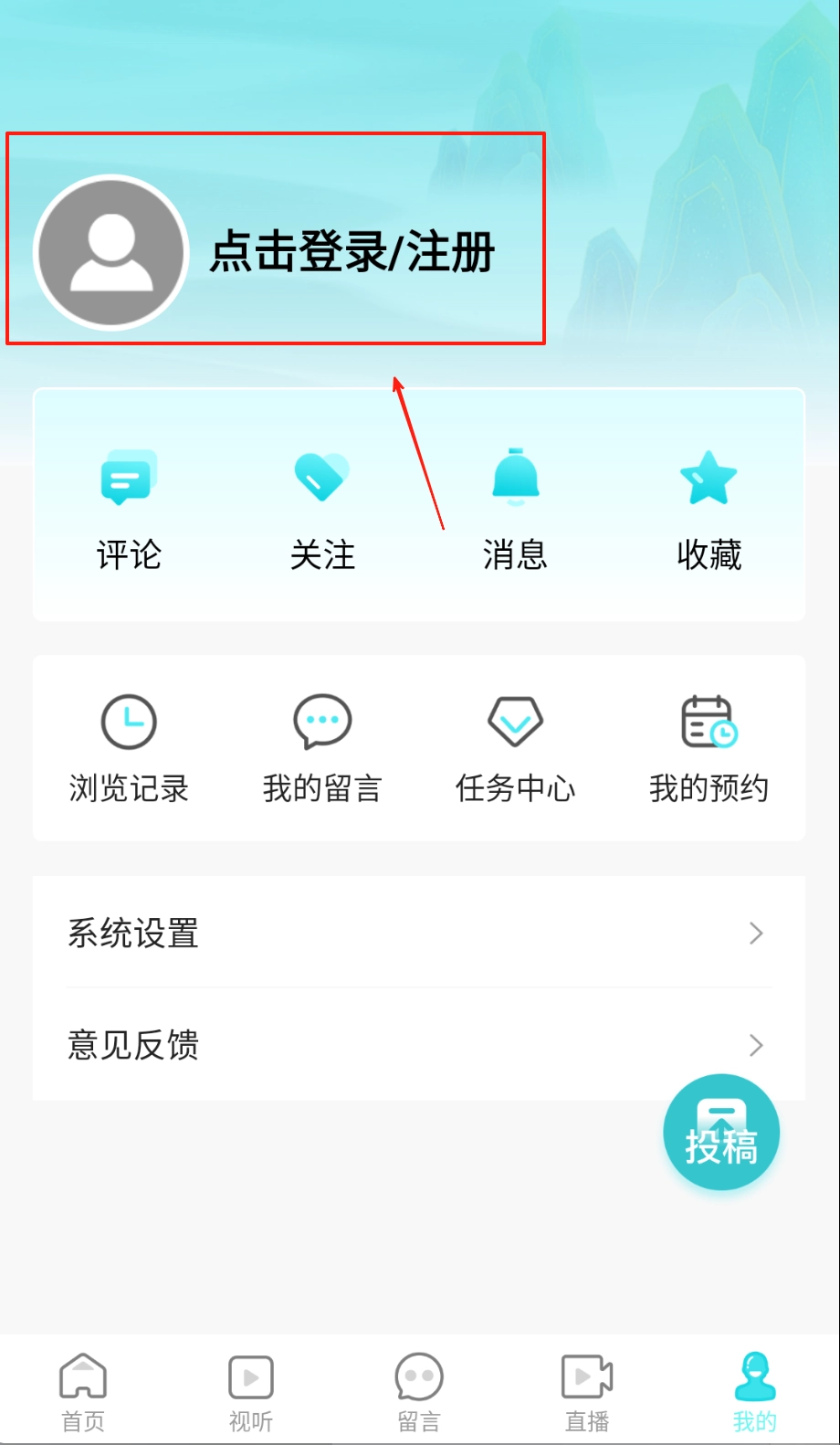840x1445 pixels.
Task: Tap 点击登录/注册 to log in
Action: [352, 252]
